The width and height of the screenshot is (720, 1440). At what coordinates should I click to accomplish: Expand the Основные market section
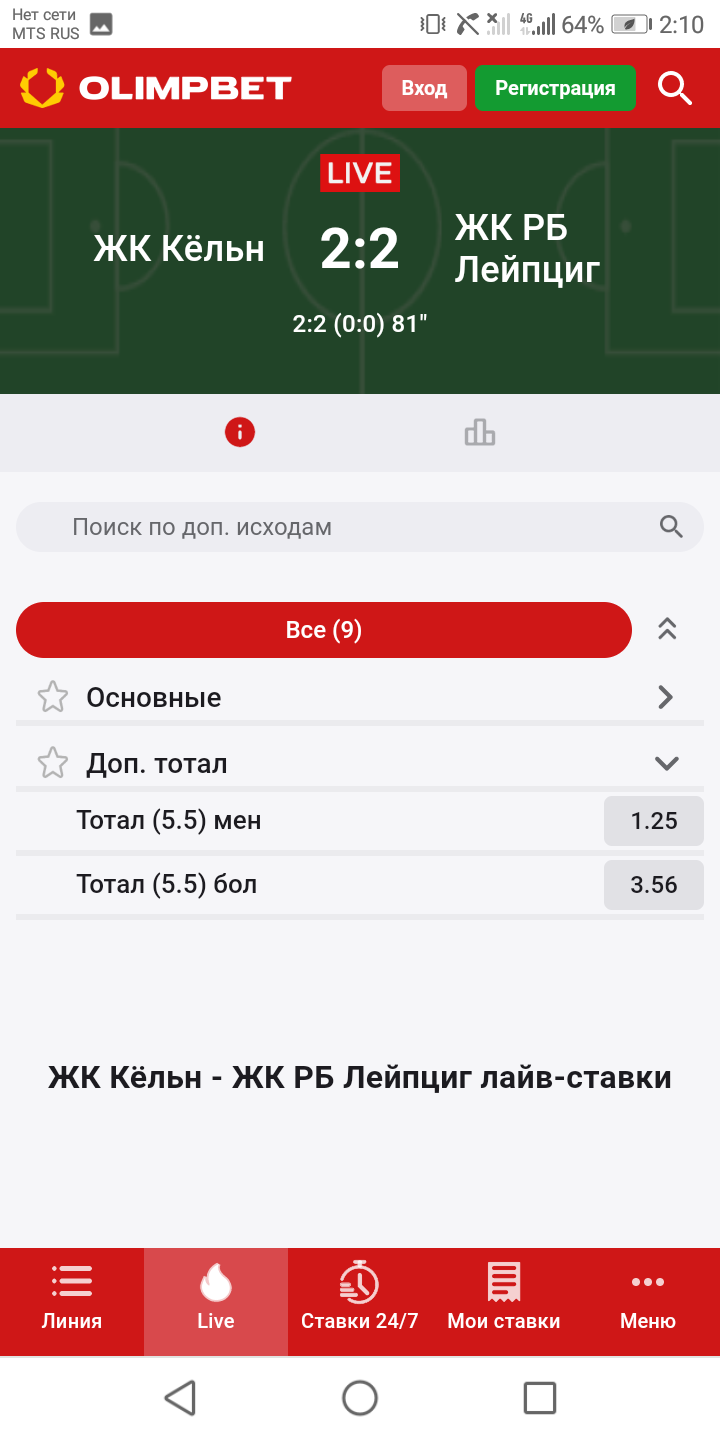pyautogui.click(x=665, y=697)
